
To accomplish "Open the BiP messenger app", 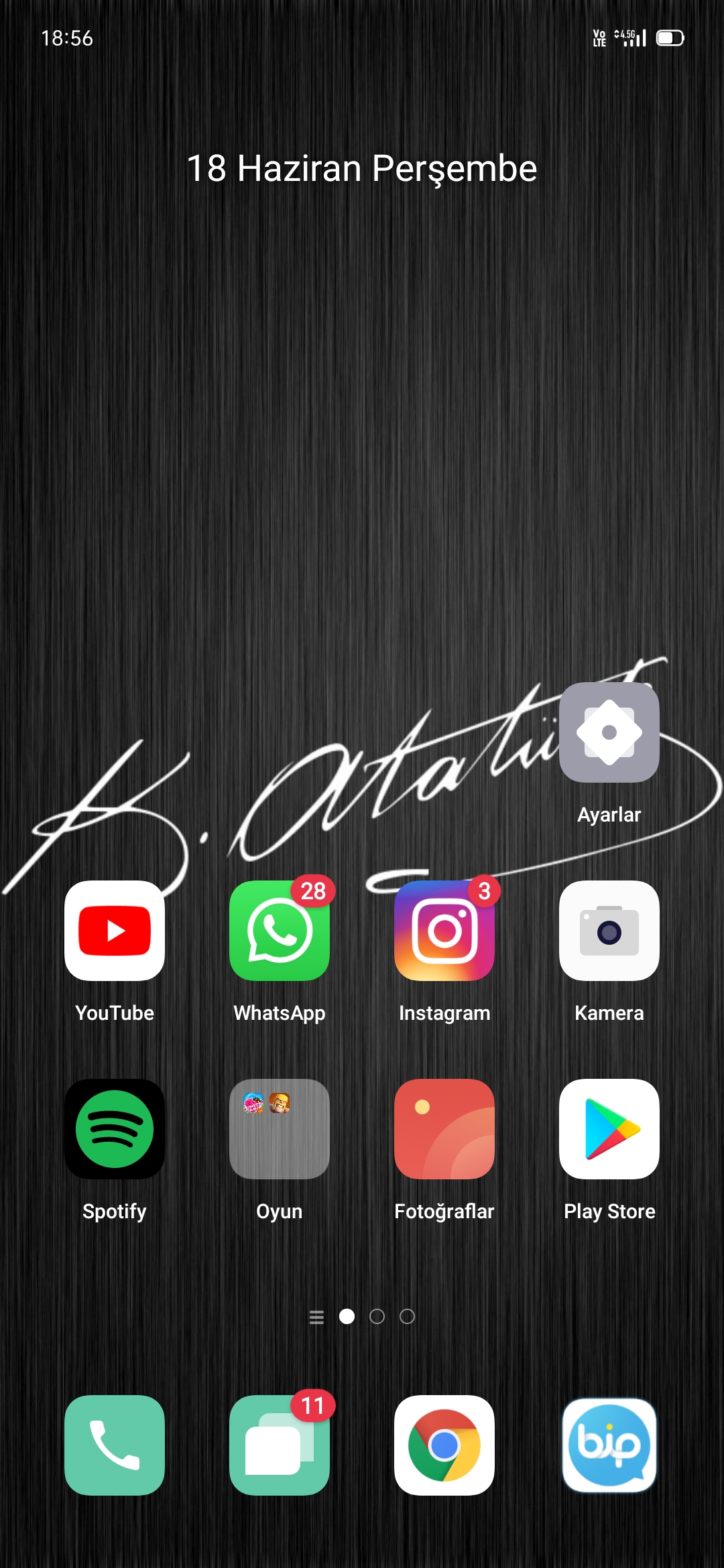I will [x=609, y=1445].
